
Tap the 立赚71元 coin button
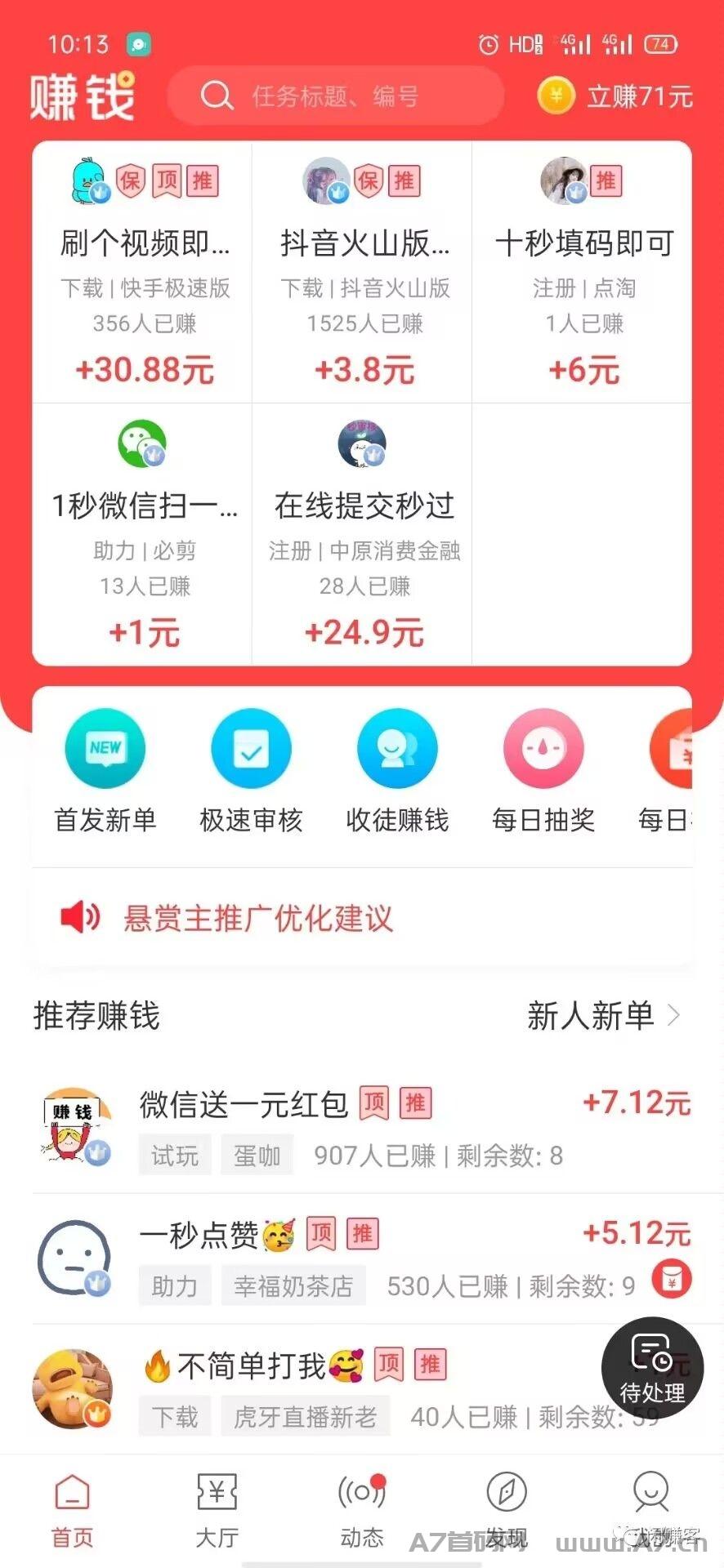pyautogui.click(x=615, y=96)
